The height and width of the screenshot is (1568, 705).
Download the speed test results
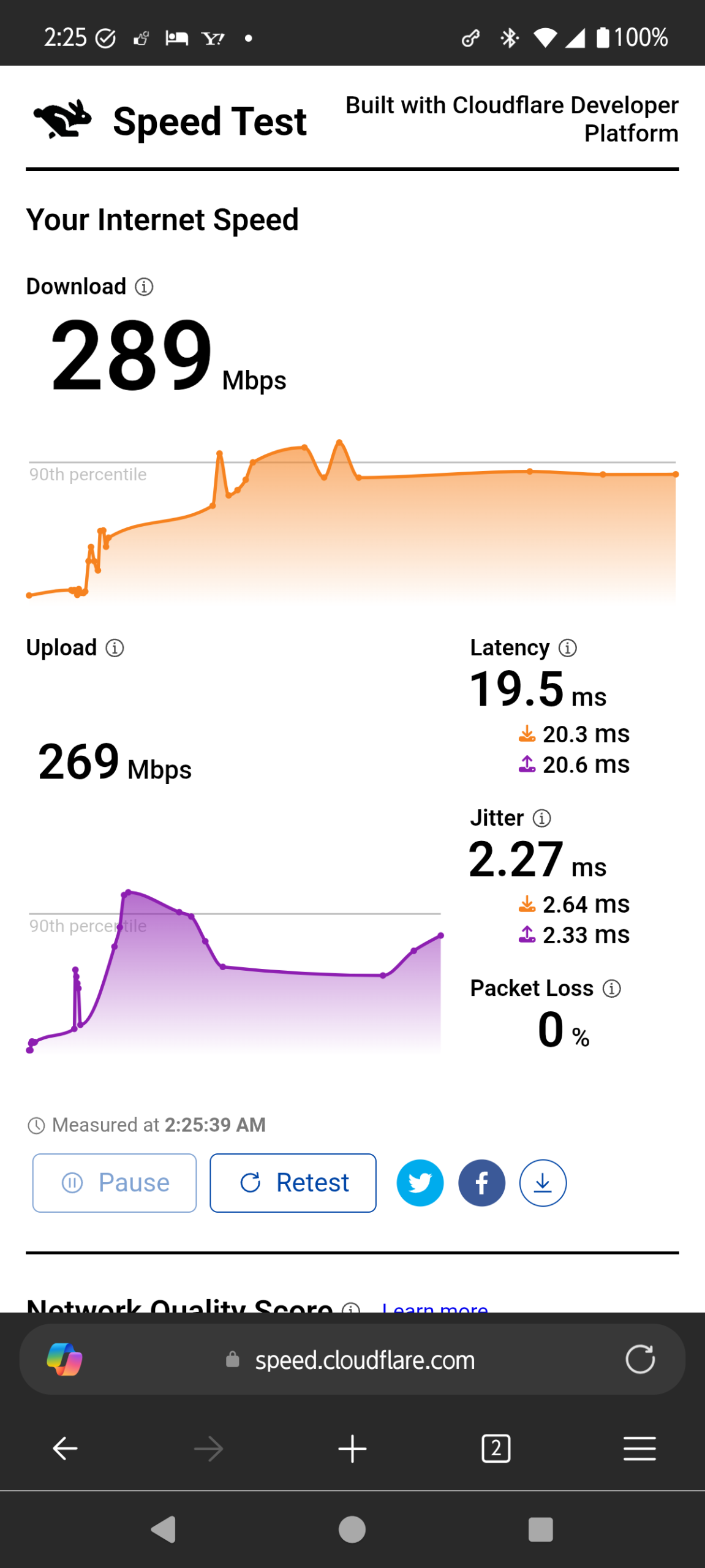pyautogui.click(x=543, y=1183)
